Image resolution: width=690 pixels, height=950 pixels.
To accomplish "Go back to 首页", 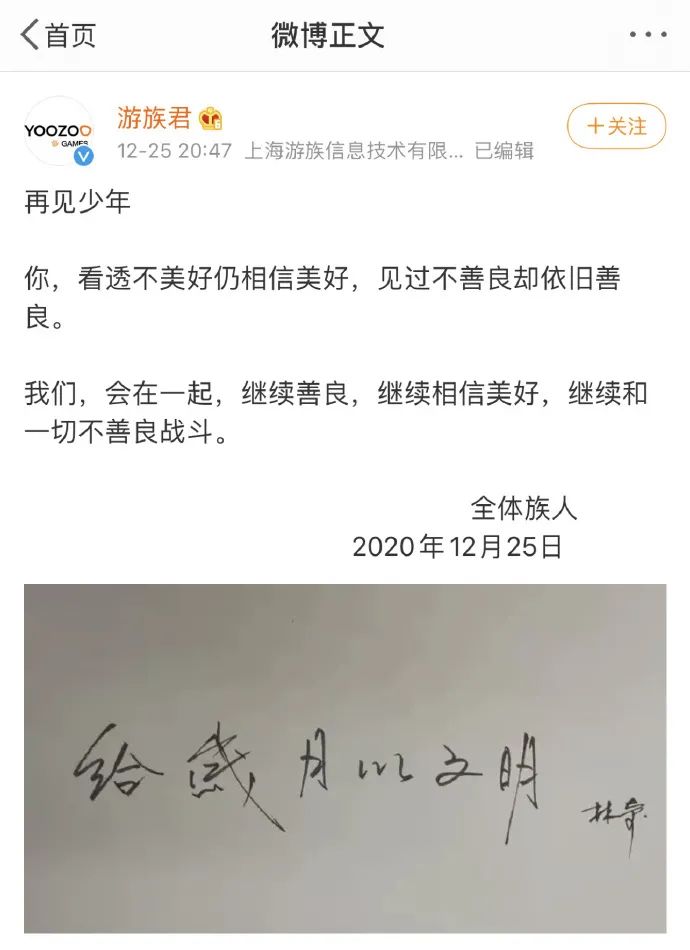I will tap(58, 35).
